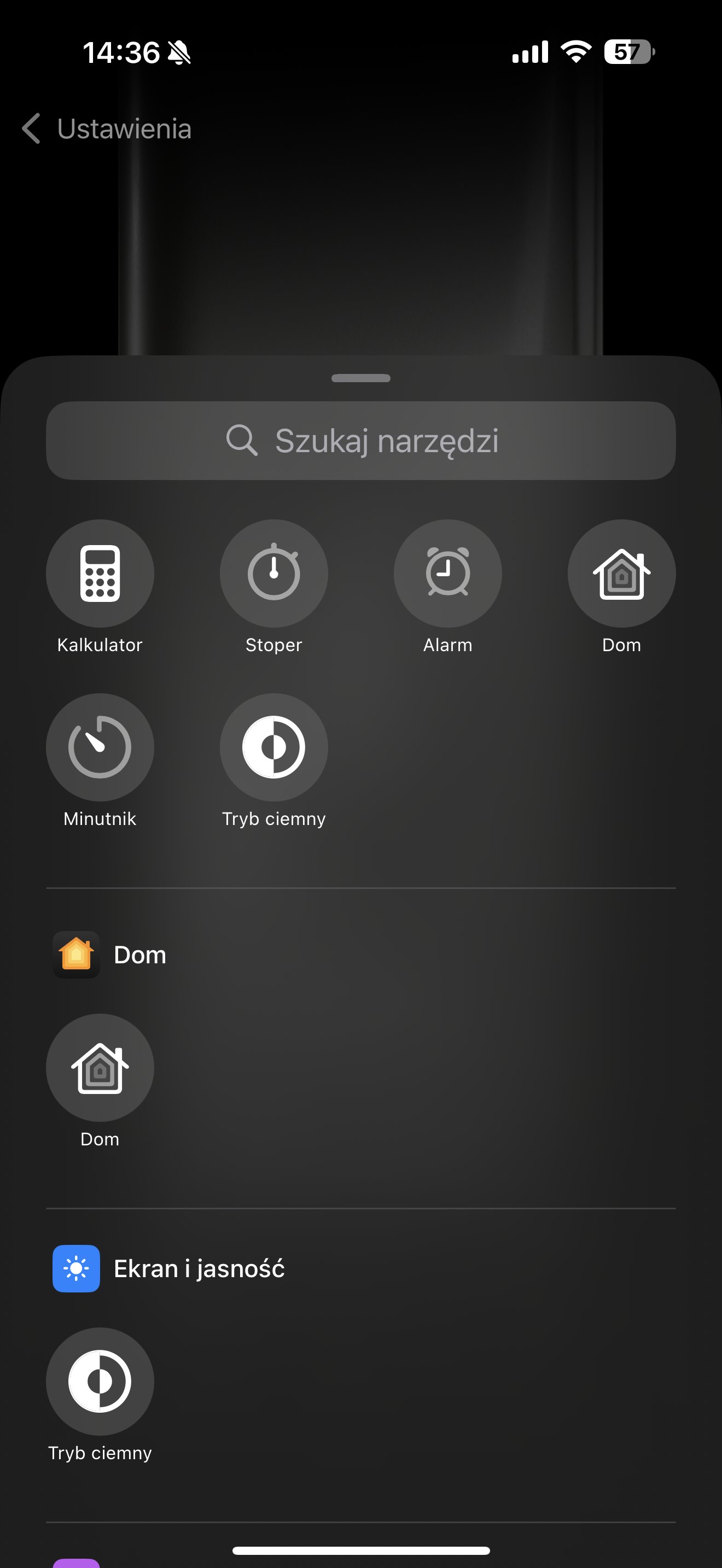Screen dimensions: 722x1568
Task: Go back to Ustawienia
Action: (x=107, y=128)
